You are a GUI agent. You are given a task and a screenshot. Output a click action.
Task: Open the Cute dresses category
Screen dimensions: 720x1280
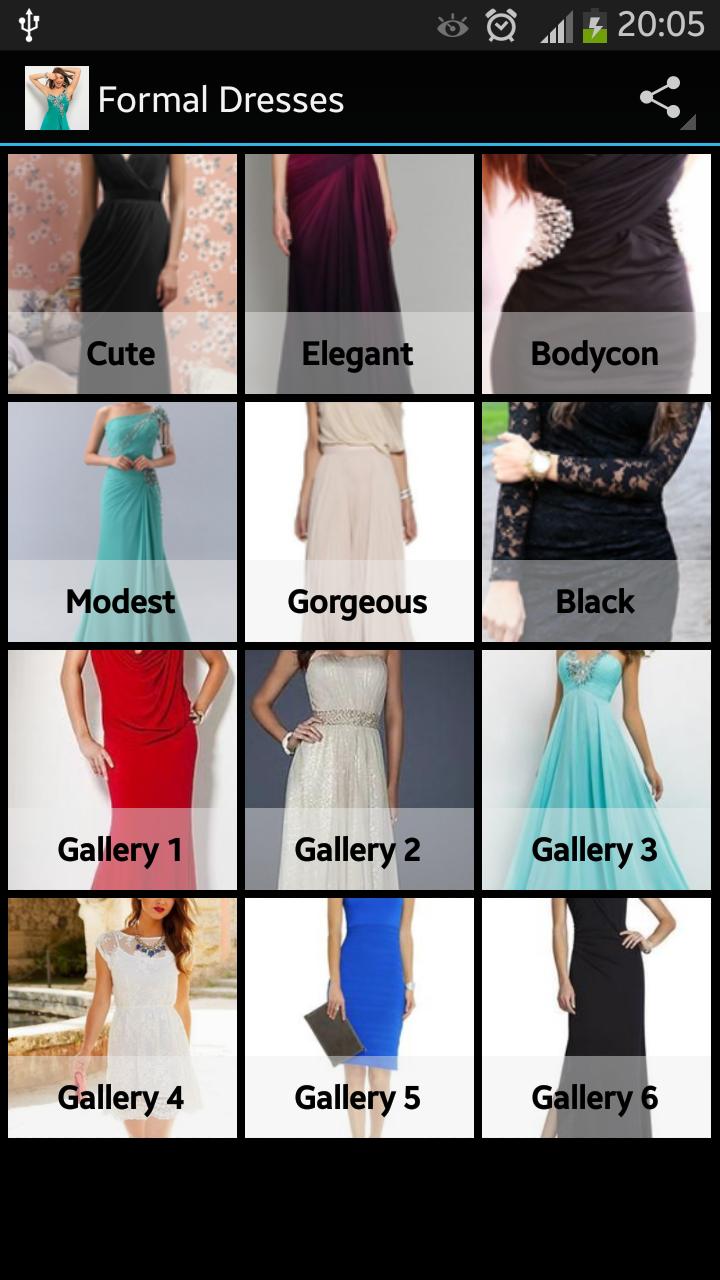coord(122,273)
